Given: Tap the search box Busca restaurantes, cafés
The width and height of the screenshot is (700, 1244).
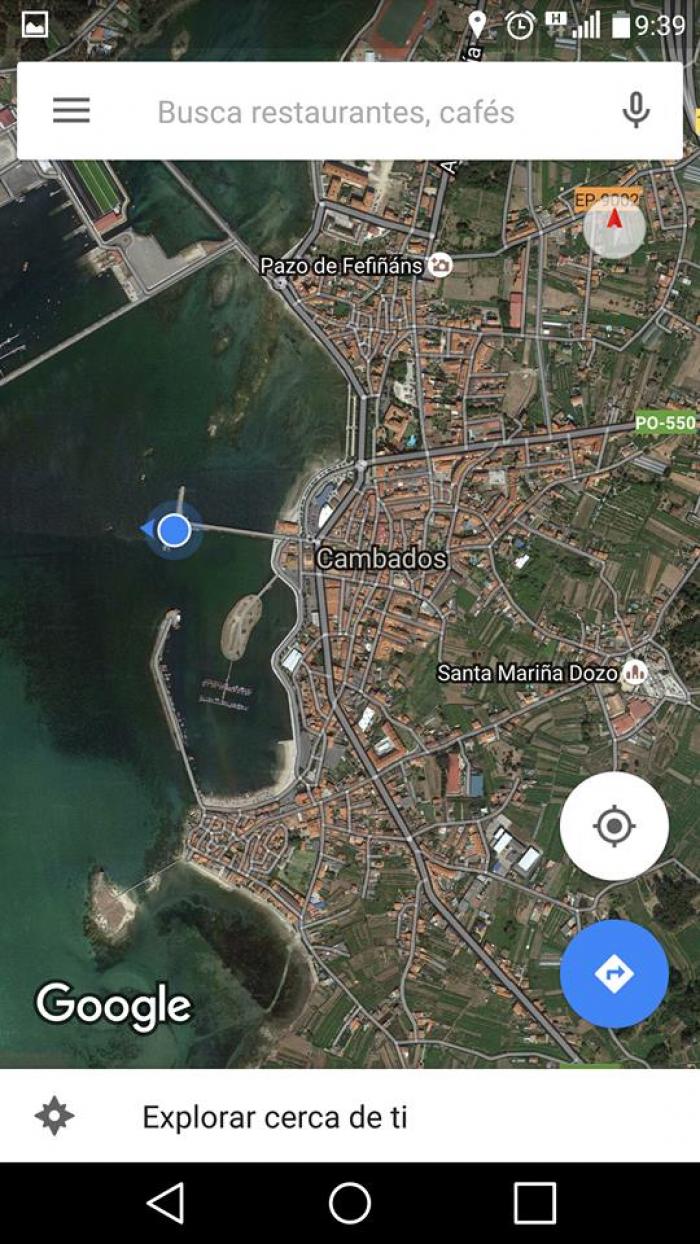Looking at the screenshot, I should (336, 112).
